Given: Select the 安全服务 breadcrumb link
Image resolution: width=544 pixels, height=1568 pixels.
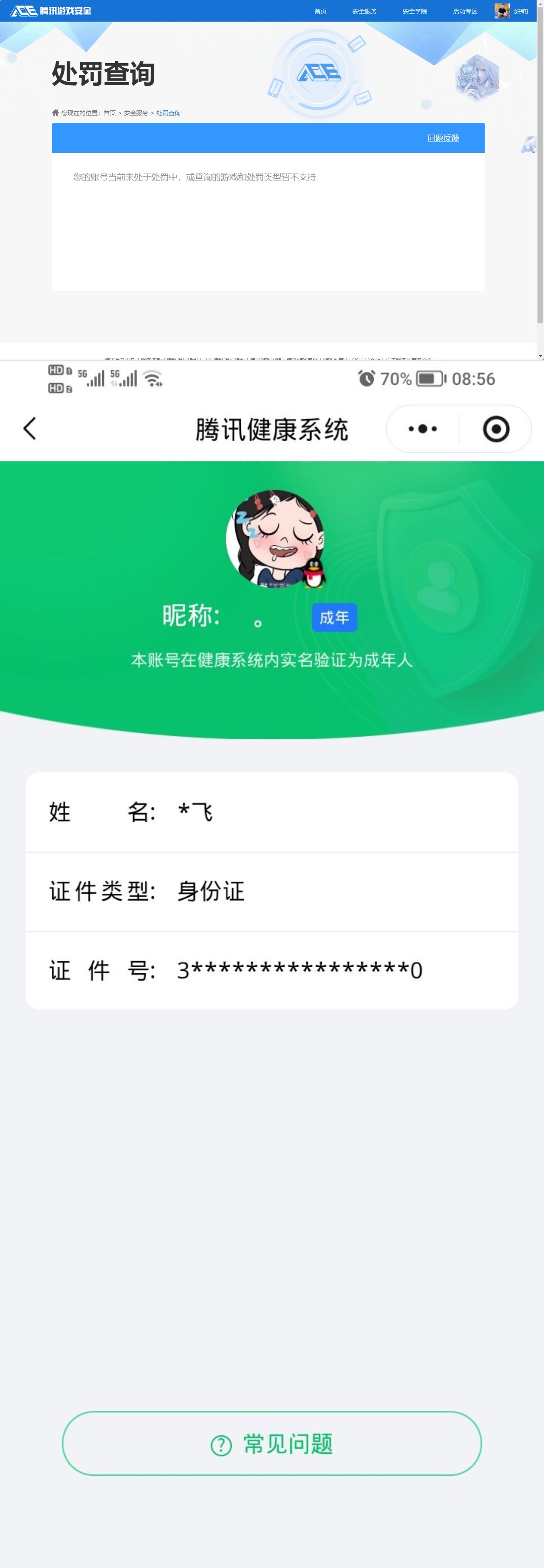Looking at the screenshot, I should click(x=136, y=113).
